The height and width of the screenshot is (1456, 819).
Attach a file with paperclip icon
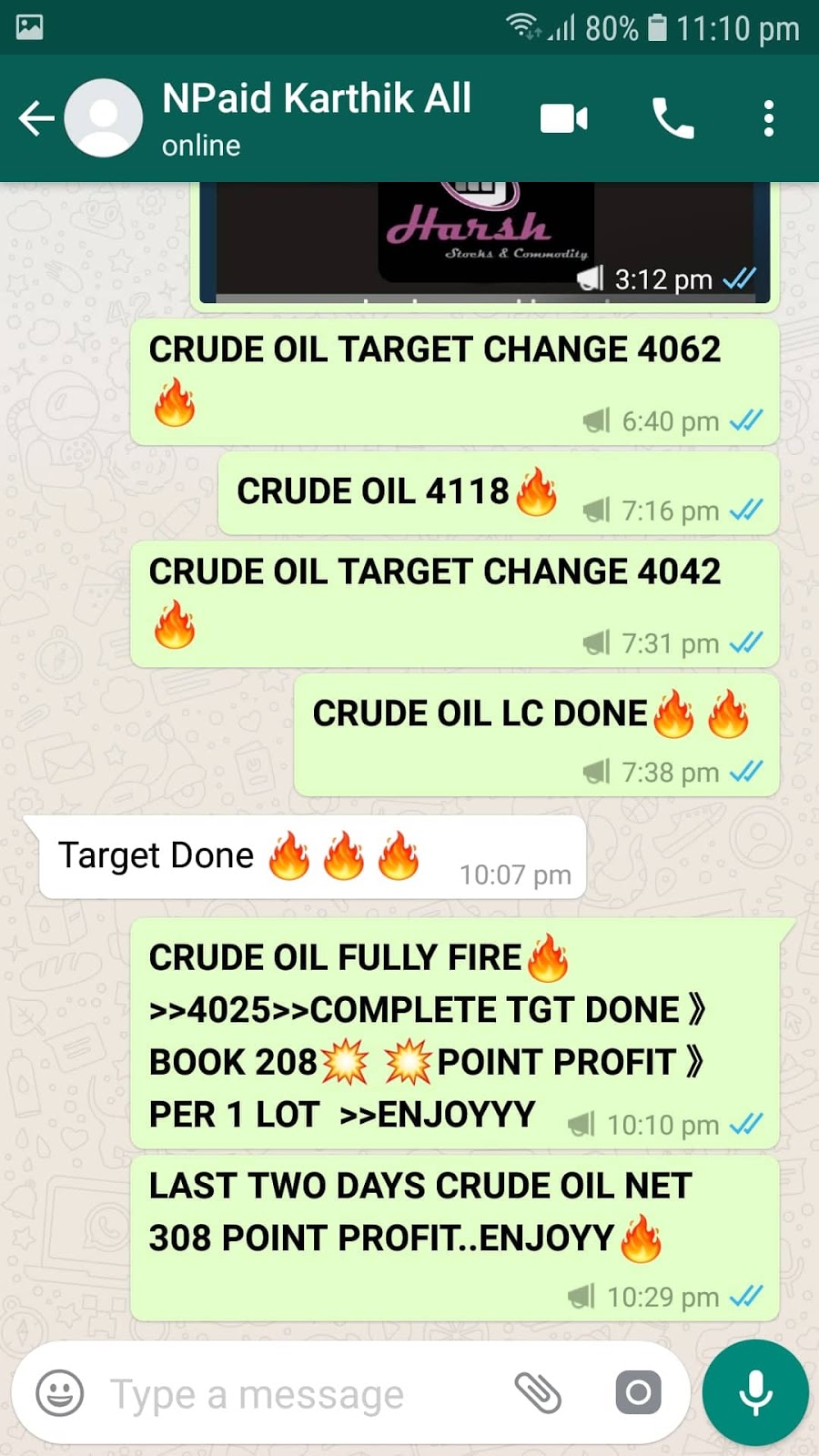click(538, 1392)
